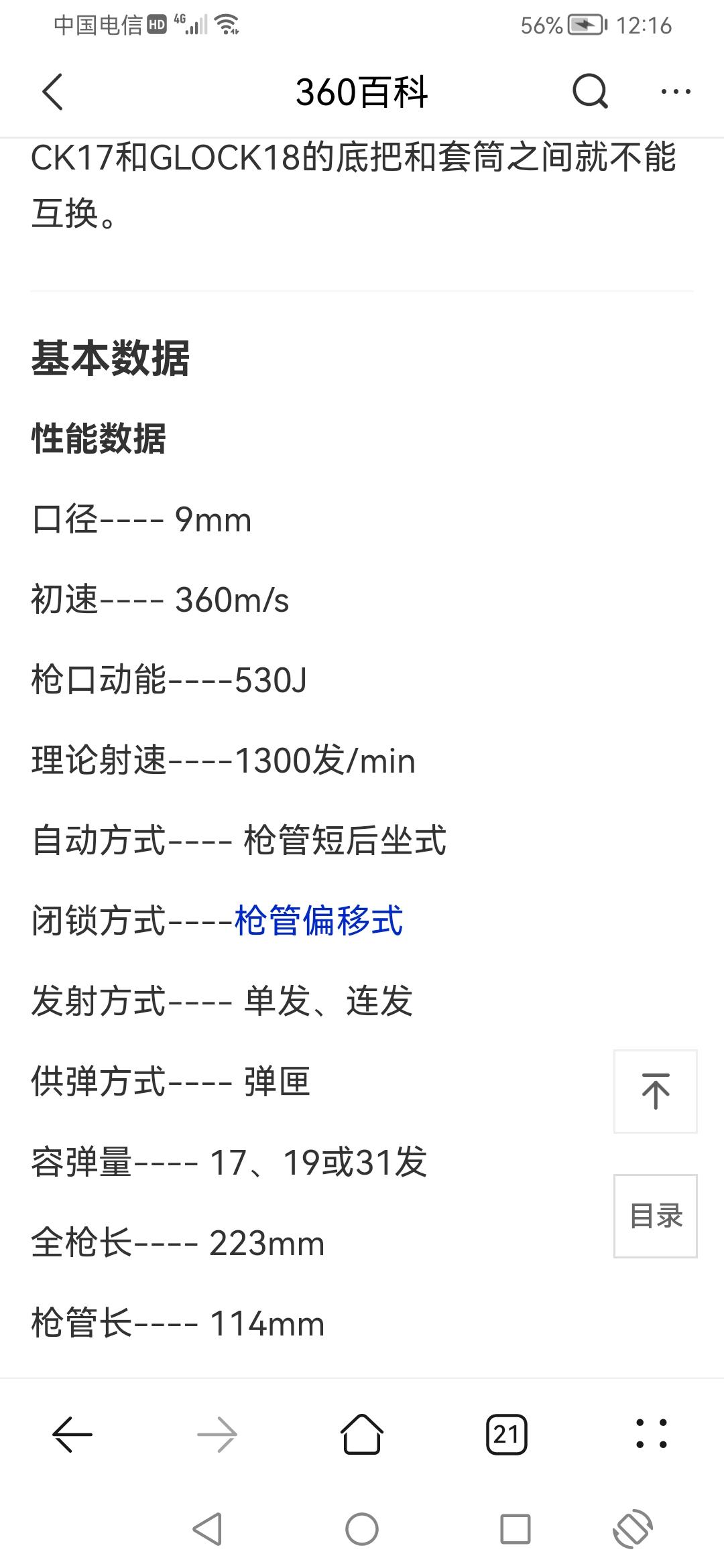The height and width of the screenshot is (1568, 724).
Task: Tap the screen rotation button in the navigation bar
Action: (x=632, y=1529)
